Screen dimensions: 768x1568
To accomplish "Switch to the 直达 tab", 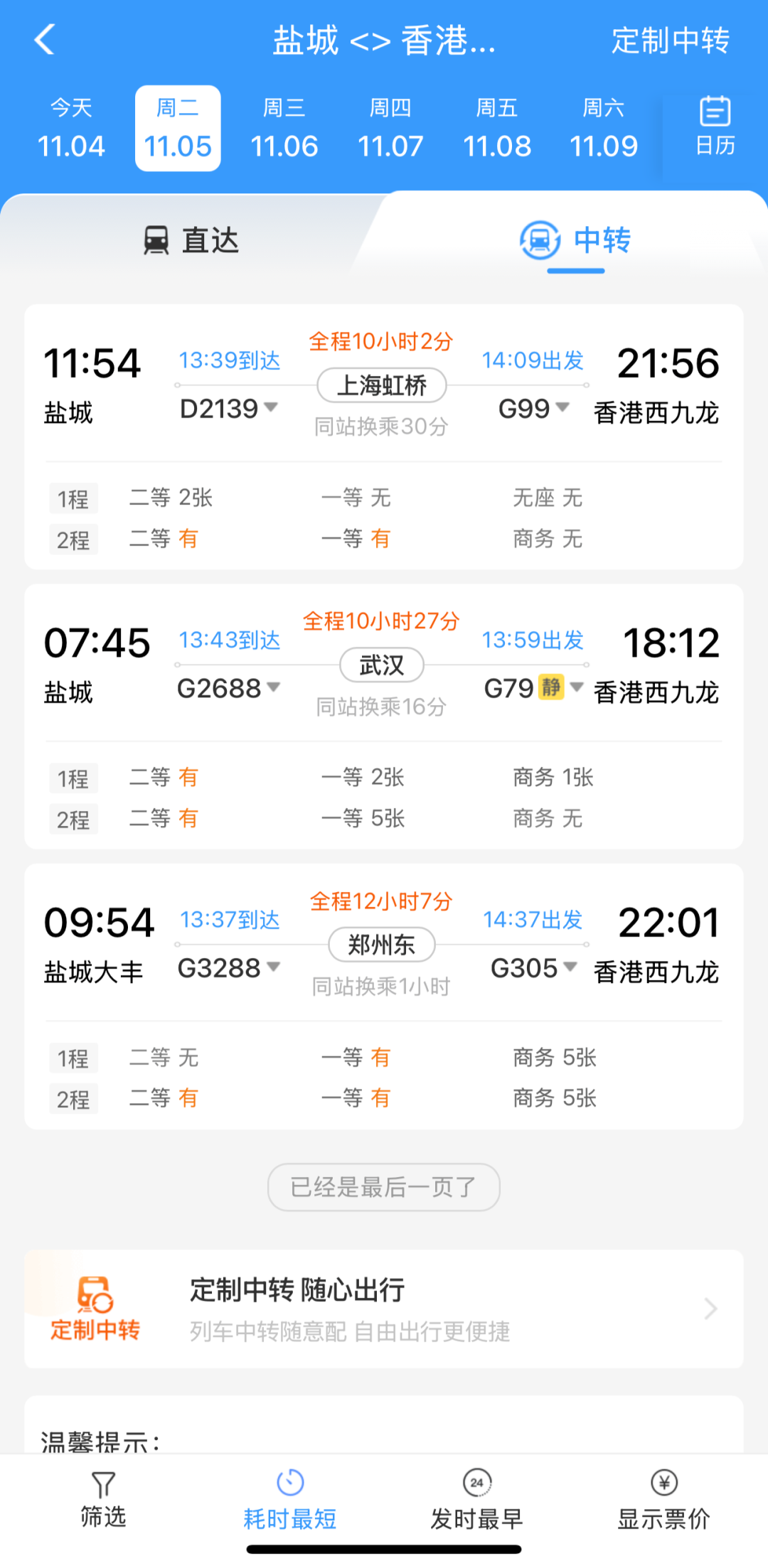I will pos(192,240).
